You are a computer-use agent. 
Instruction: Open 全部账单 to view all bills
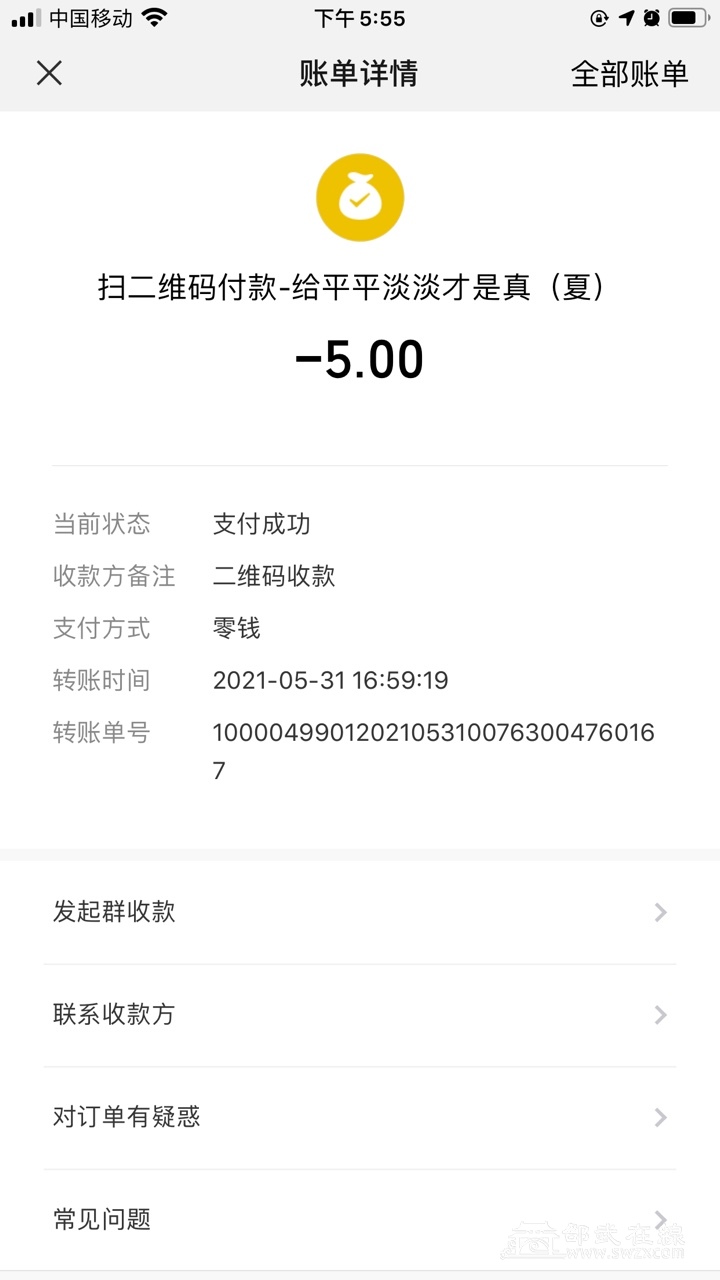629,73
